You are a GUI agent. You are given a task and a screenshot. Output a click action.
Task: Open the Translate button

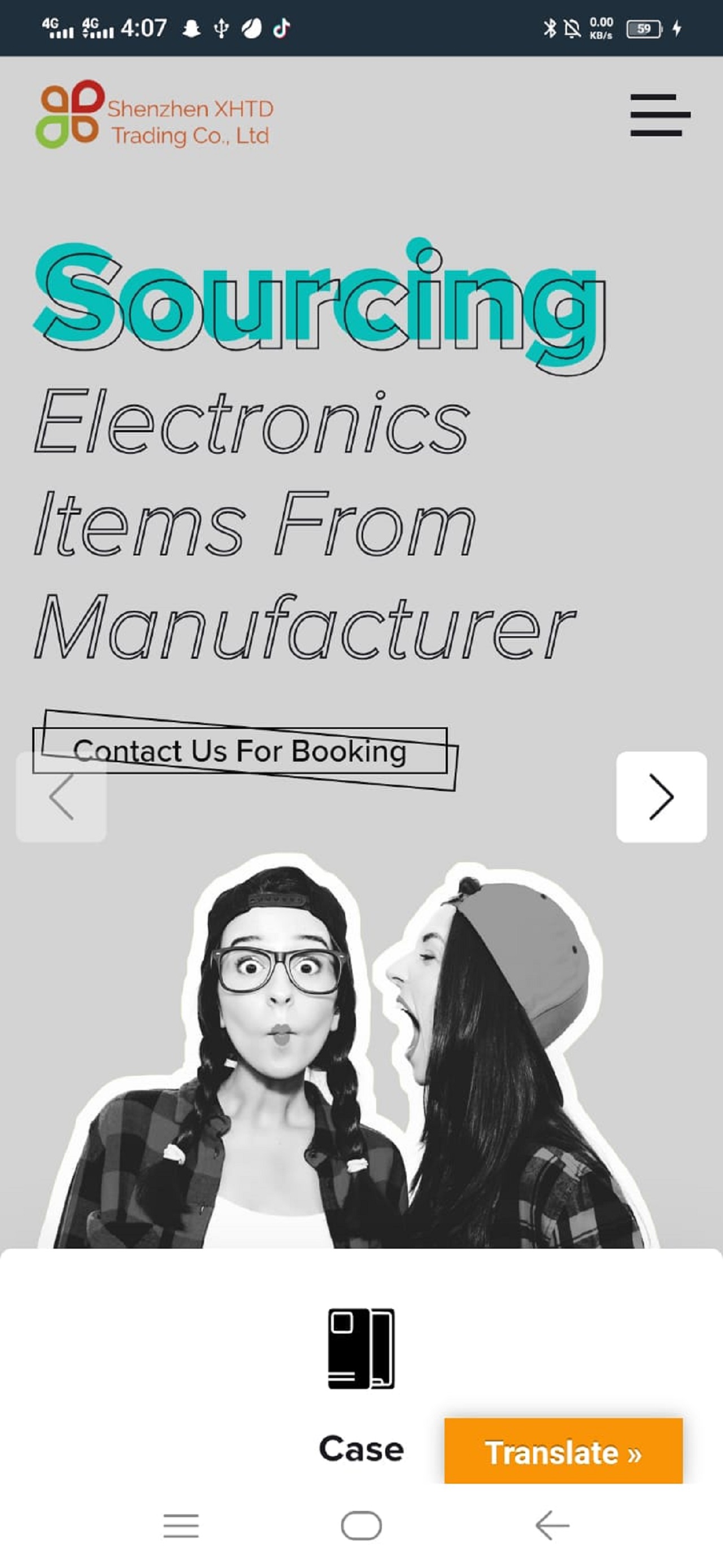[563, 1452]
